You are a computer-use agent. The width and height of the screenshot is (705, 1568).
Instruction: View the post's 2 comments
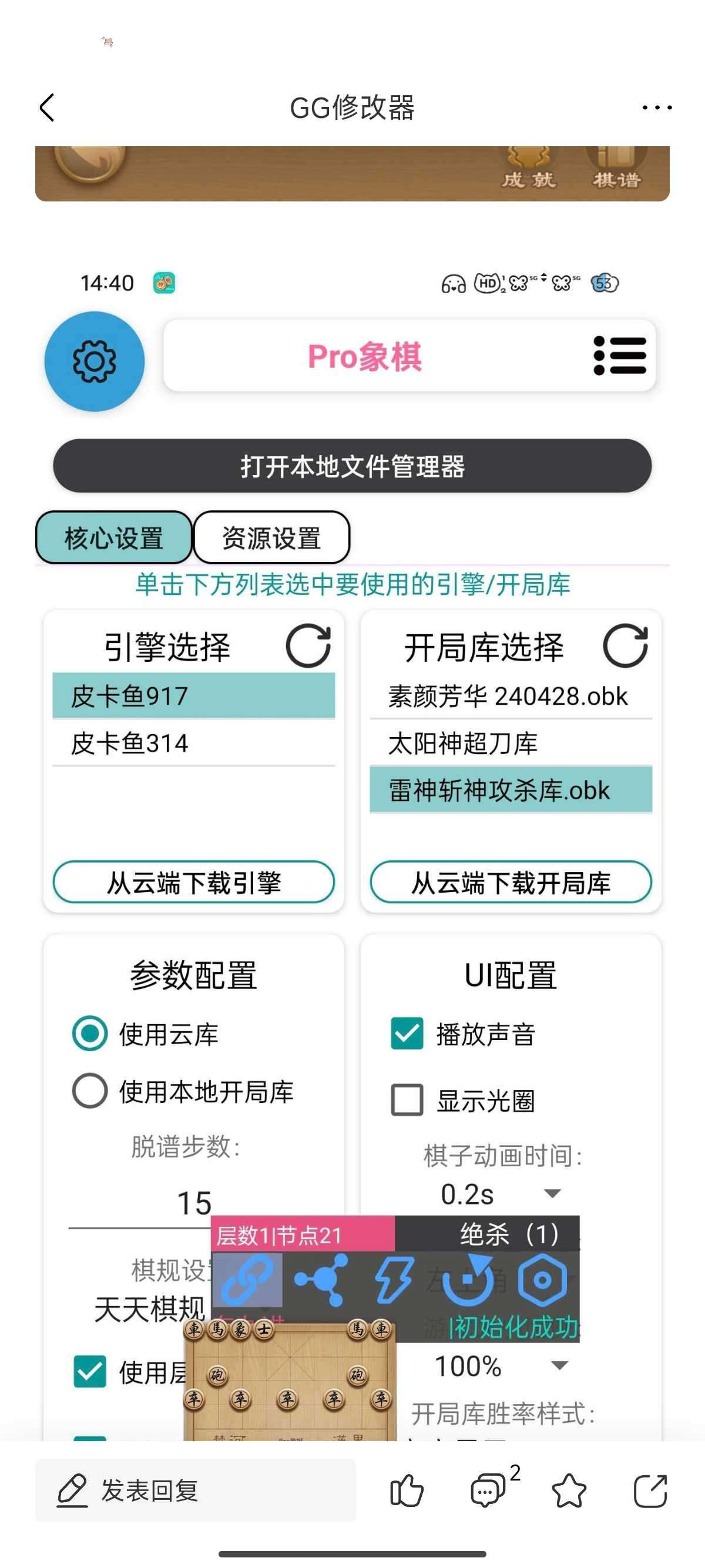tap(489, 1490)
